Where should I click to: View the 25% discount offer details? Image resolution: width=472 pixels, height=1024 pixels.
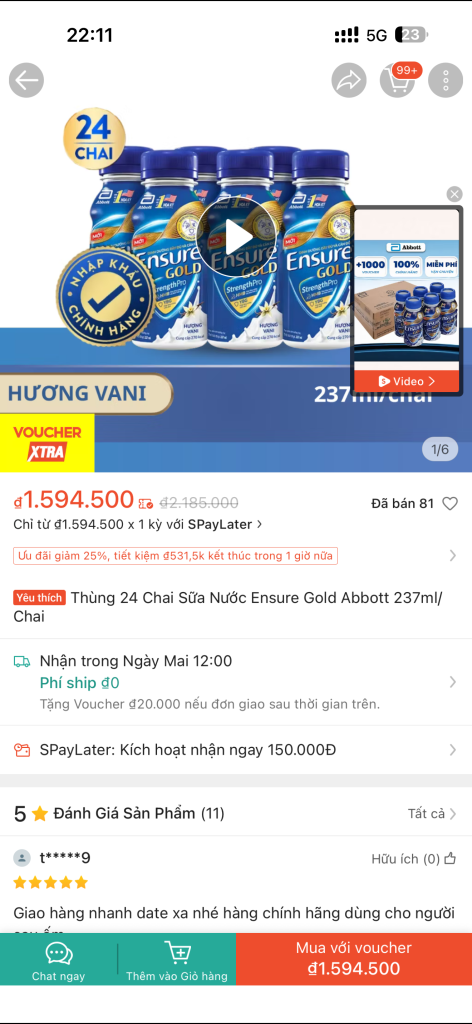(236, 556)
